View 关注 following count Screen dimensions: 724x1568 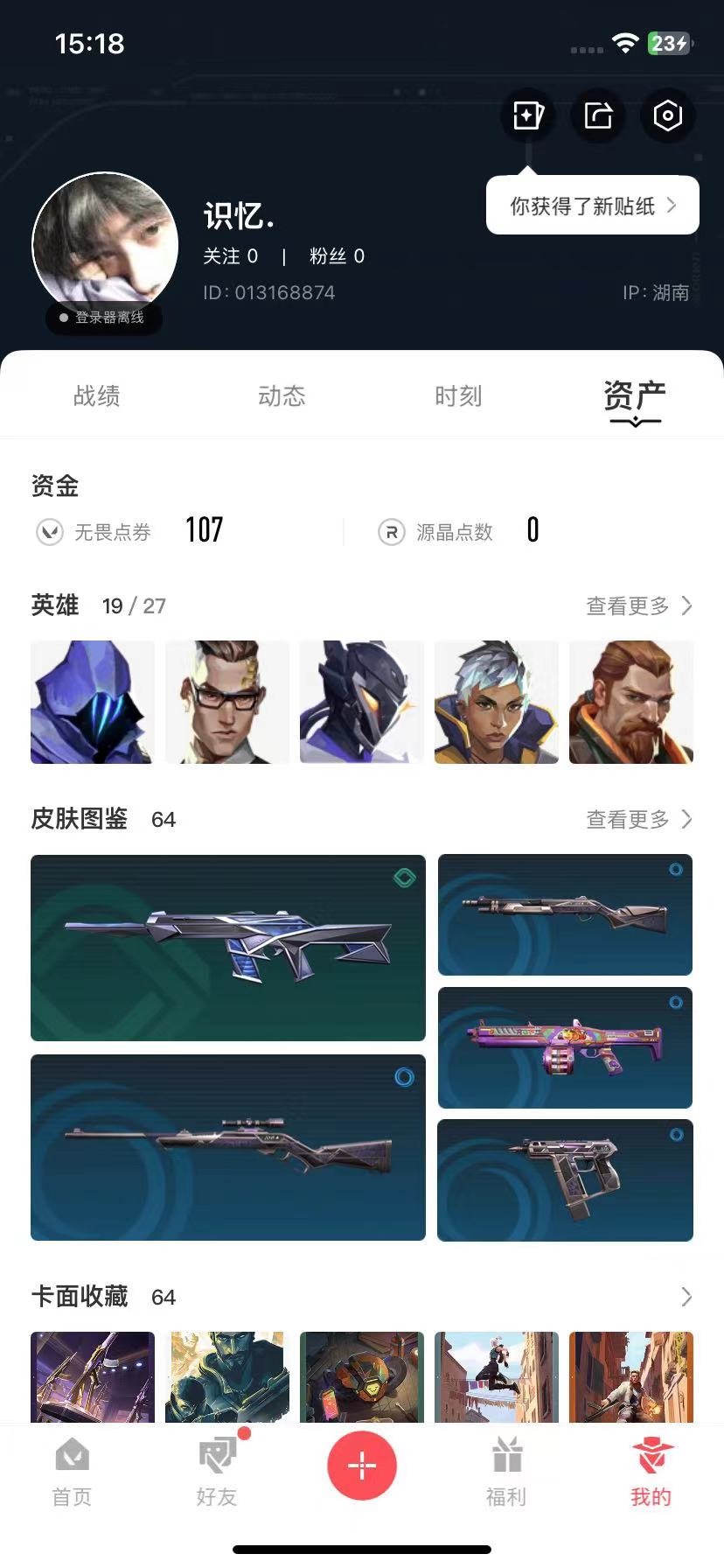click(231, 255)
